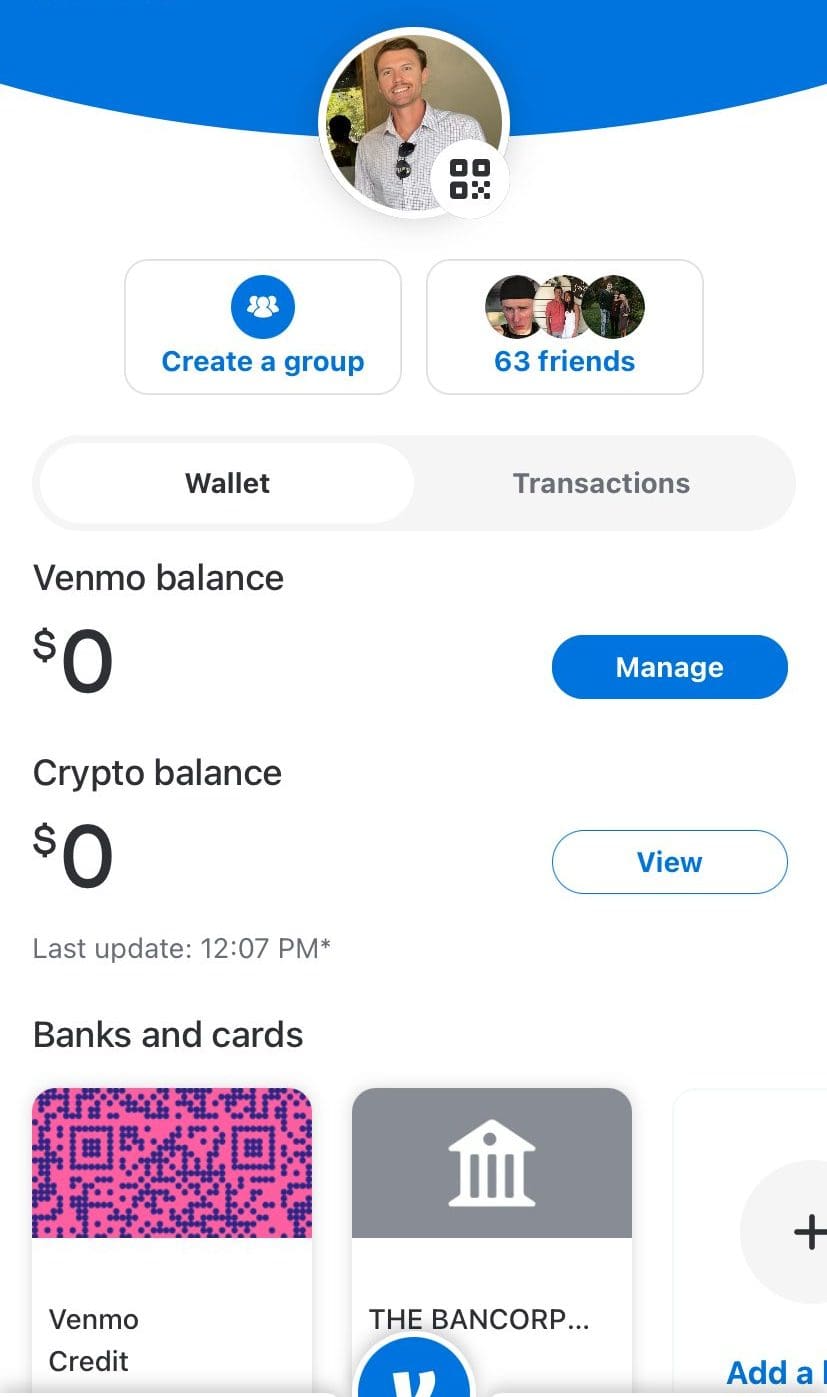Toggle the Wallet/Transactions segmented control

413,483
